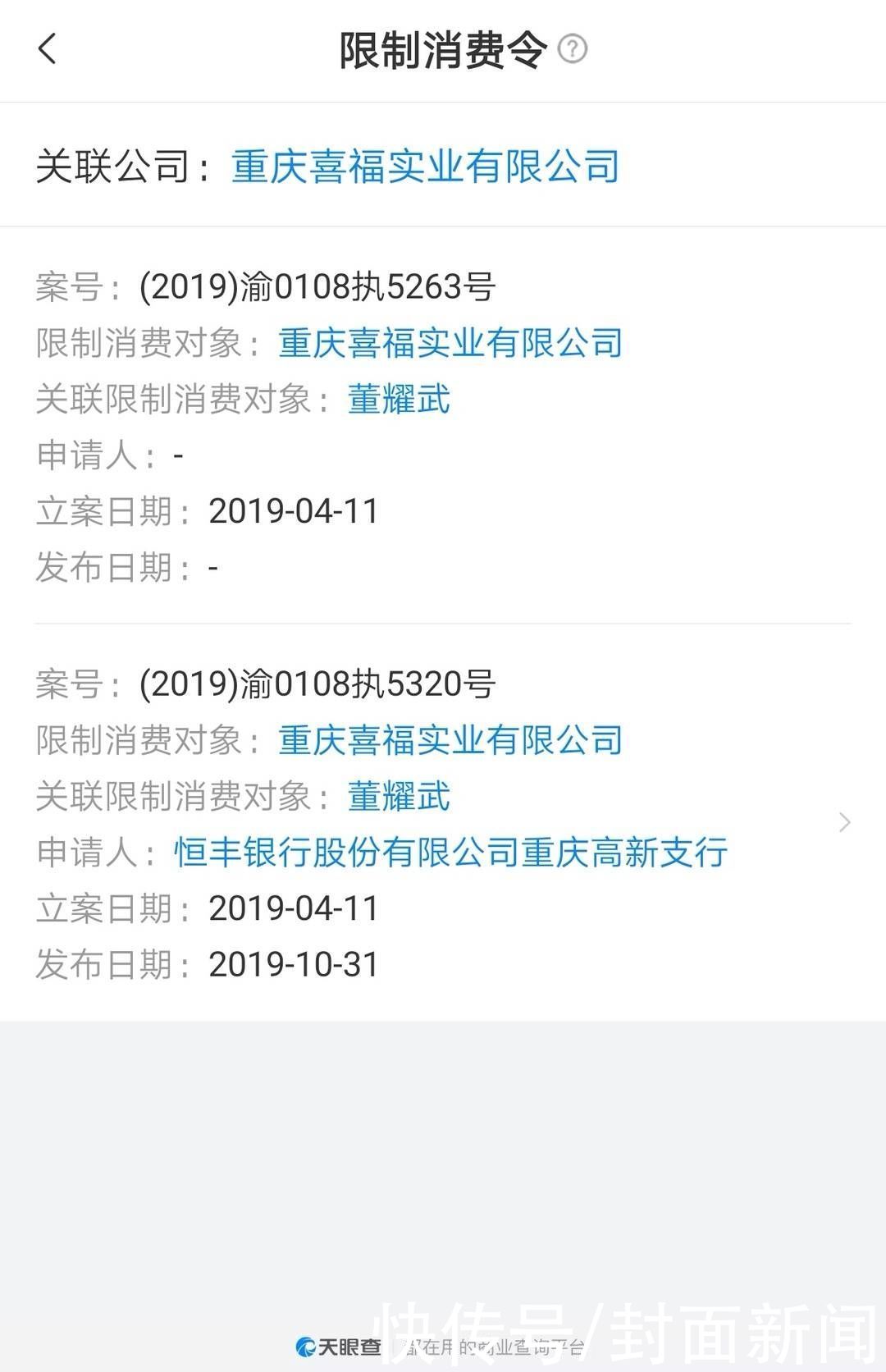Select 董耀武 in the second case record
This screenshot has width=886, height=1372.
pyautogui.click(x=400, y=796)
